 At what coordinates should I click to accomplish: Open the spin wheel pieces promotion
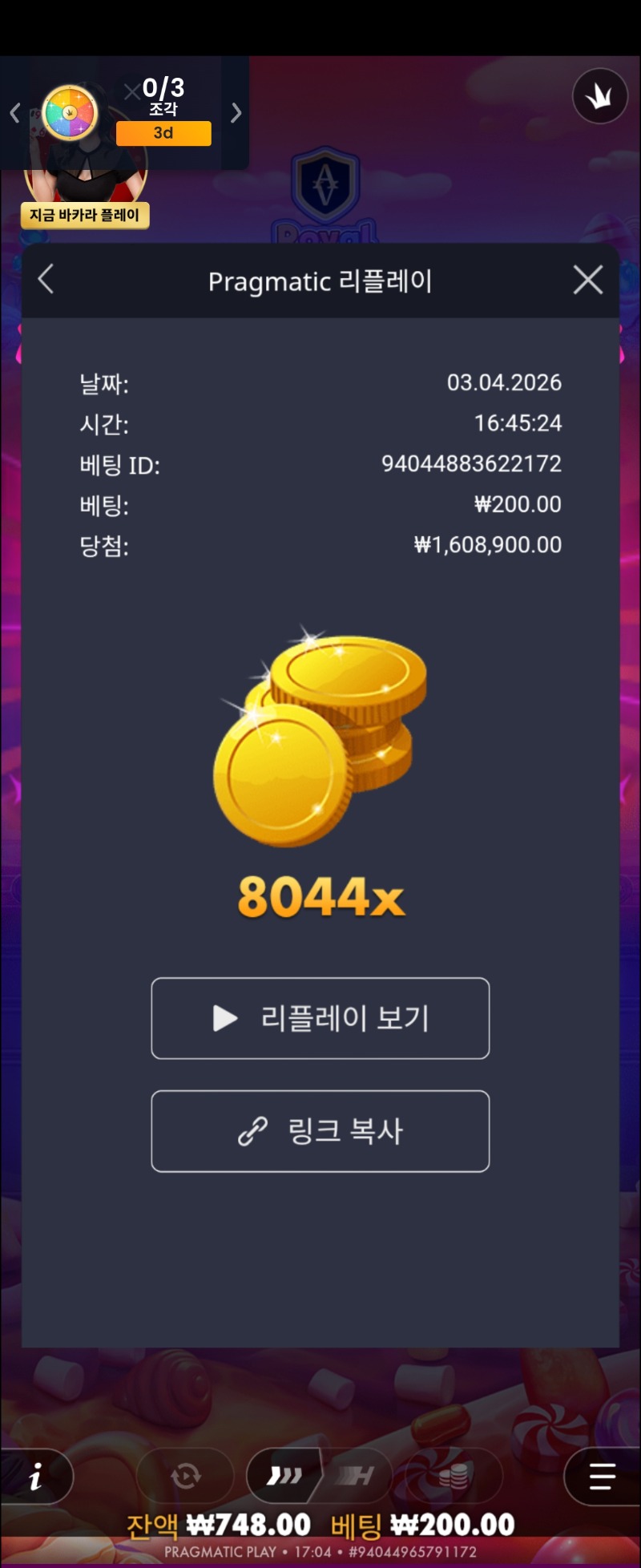pyautogui.click(x=70, y=113)
